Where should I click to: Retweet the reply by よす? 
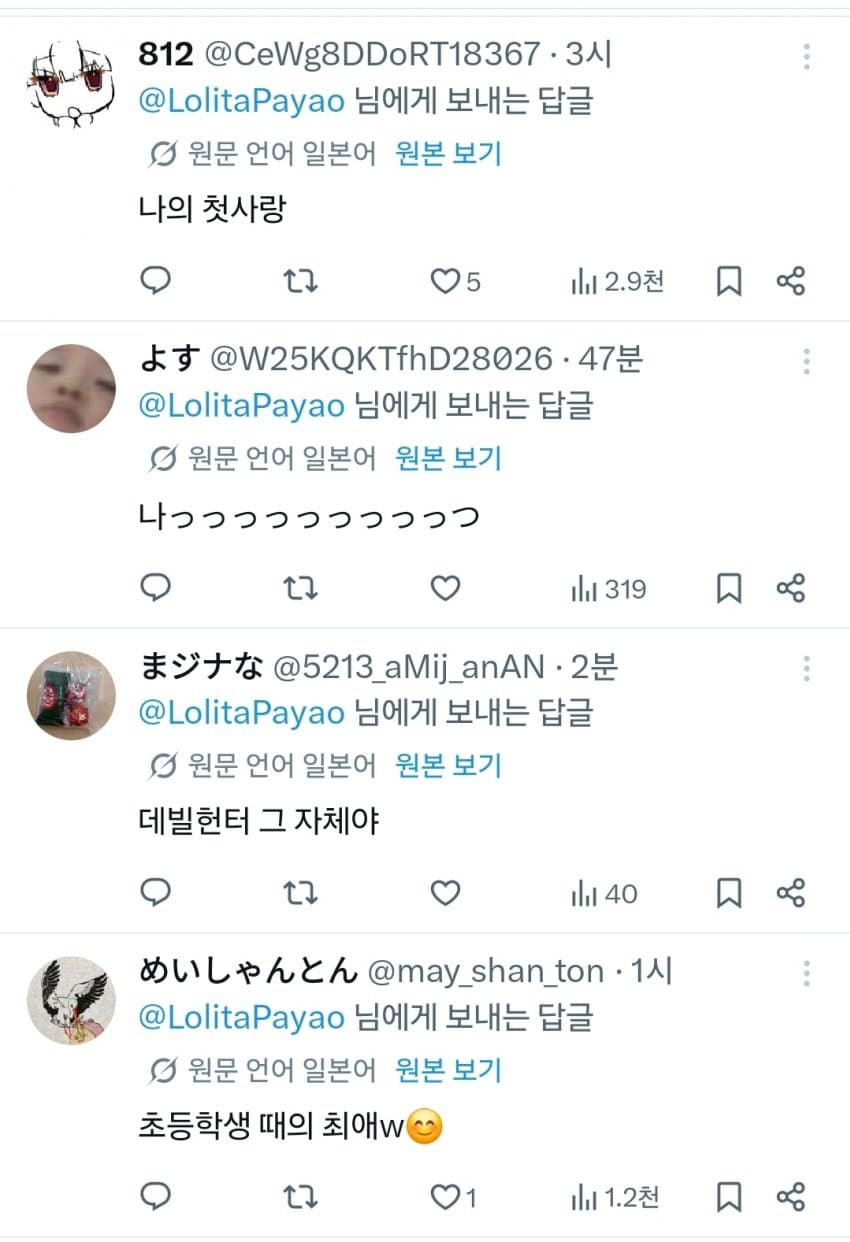click(x=300, y=589)
